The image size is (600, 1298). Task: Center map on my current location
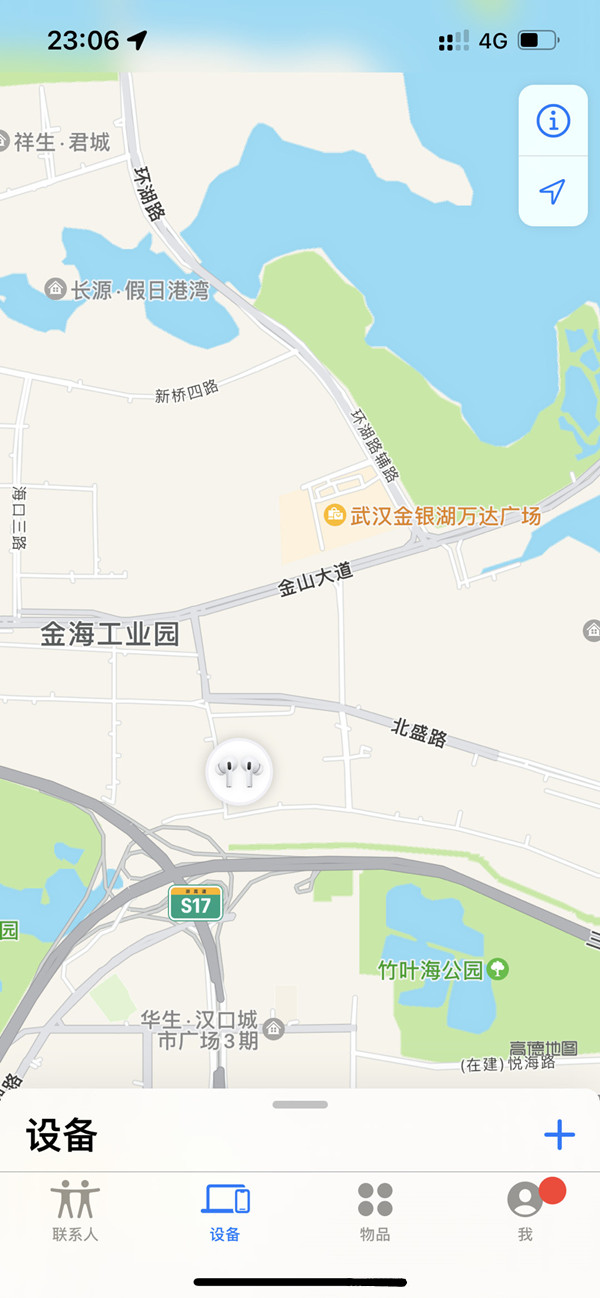[x=553, y=192]
